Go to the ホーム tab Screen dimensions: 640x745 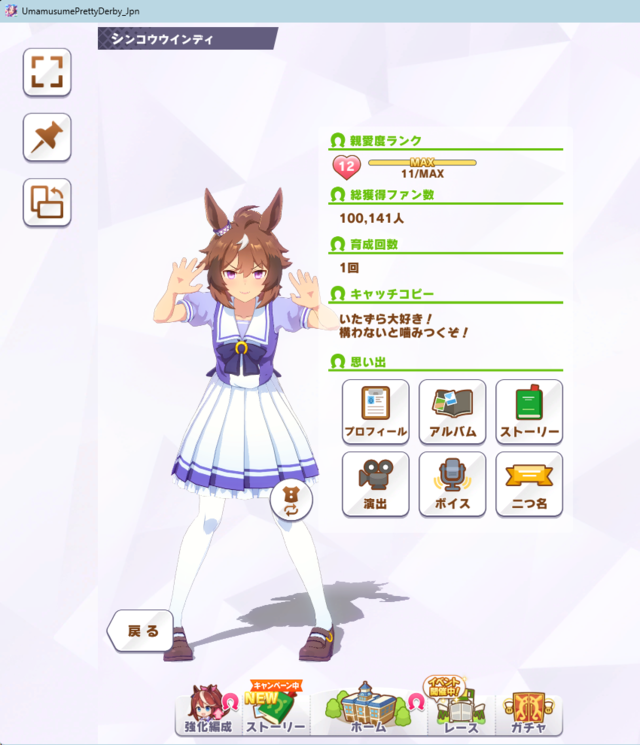point(368,711)
